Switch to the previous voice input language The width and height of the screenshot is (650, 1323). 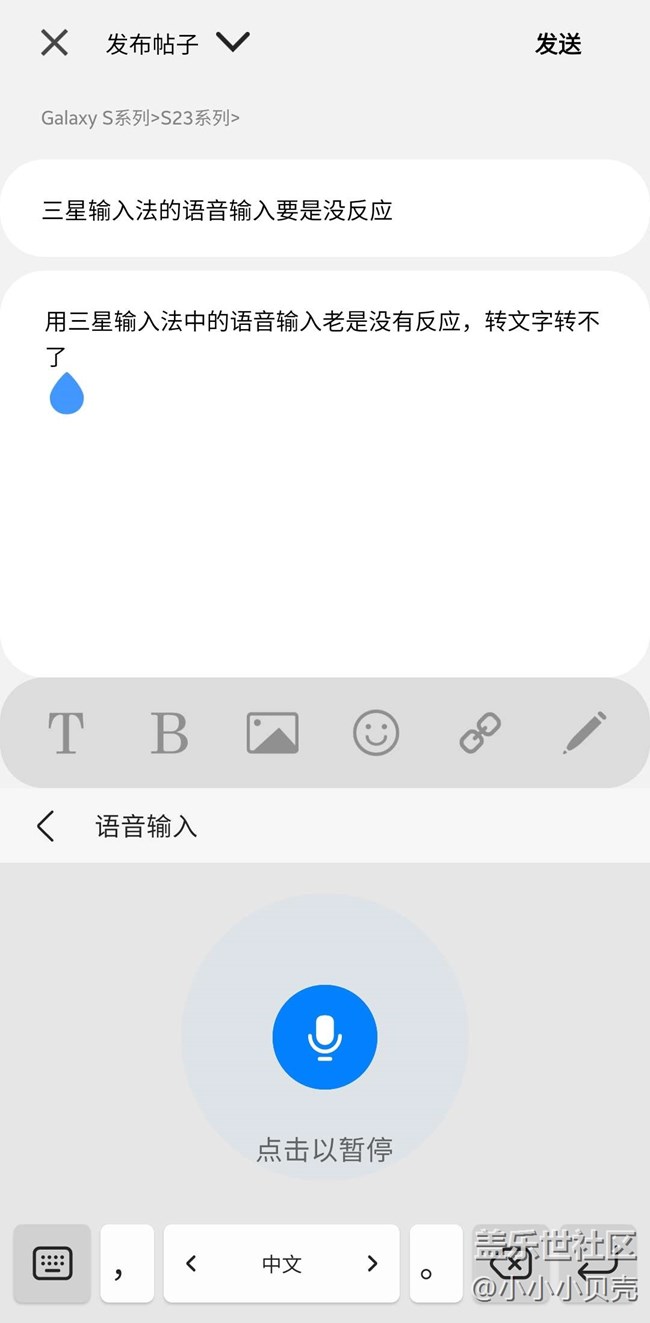[x=191, y=1264]
